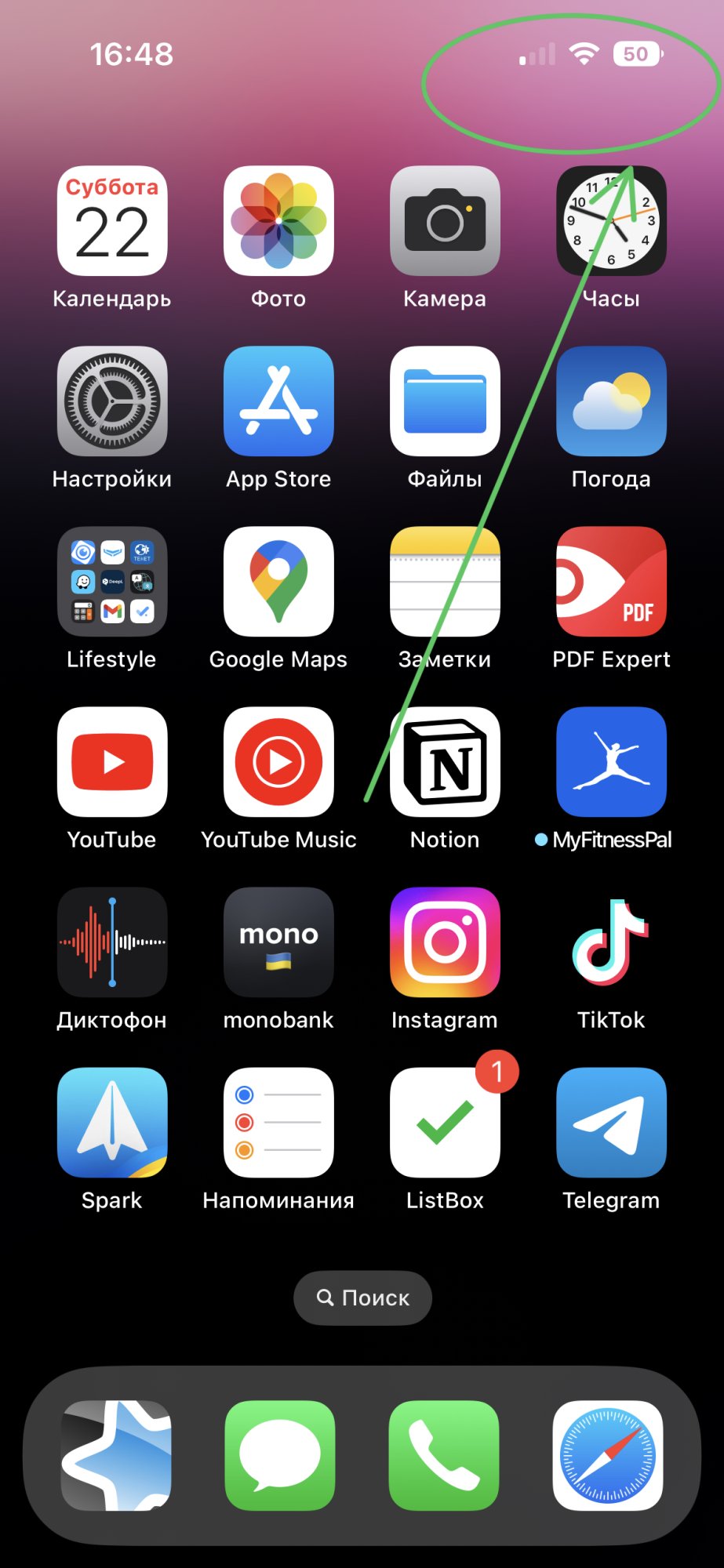Viewport: 724px width, 1568px height.
Task: Launch the Диктофон app
Action: [x=112, y=942]
